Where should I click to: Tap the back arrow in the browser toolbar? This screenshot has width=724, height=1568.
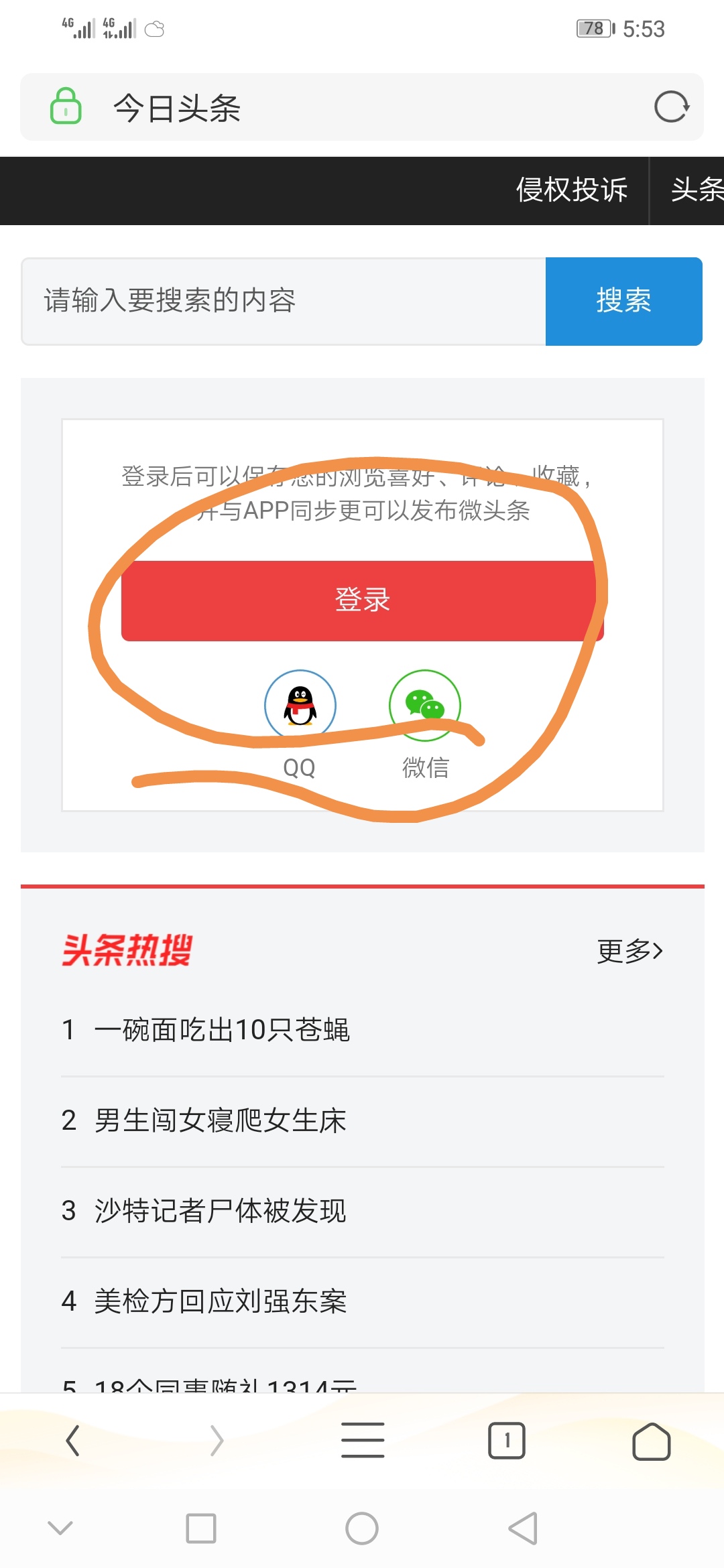(72, 1438)
